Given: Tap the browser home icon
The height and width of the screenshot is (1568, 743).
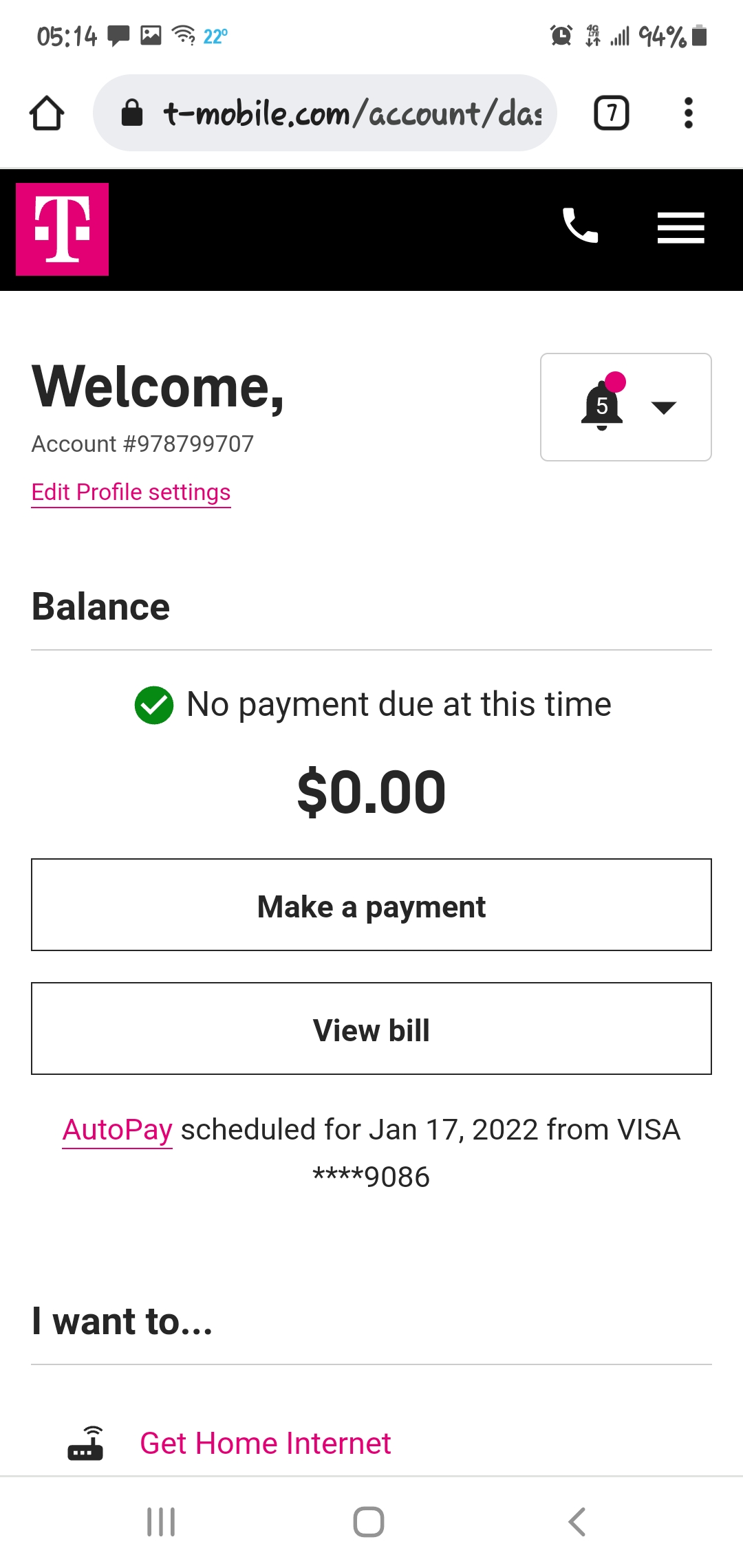Looking at the screenshot, I should point(46,112).
